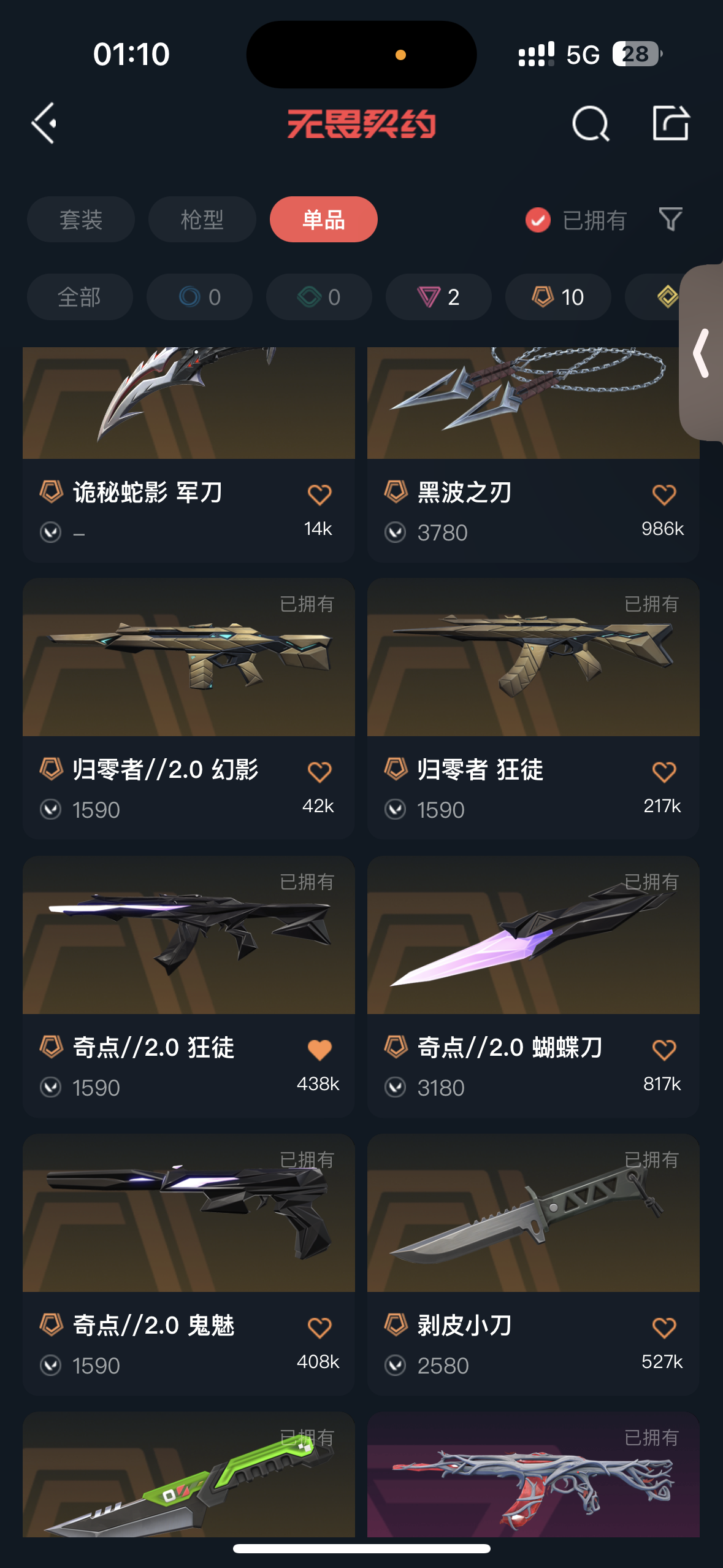The width and height of the screenshot is (723, 1568).
Task: Filter by the orange tier chip showing 10
Action: pos(558,297)
